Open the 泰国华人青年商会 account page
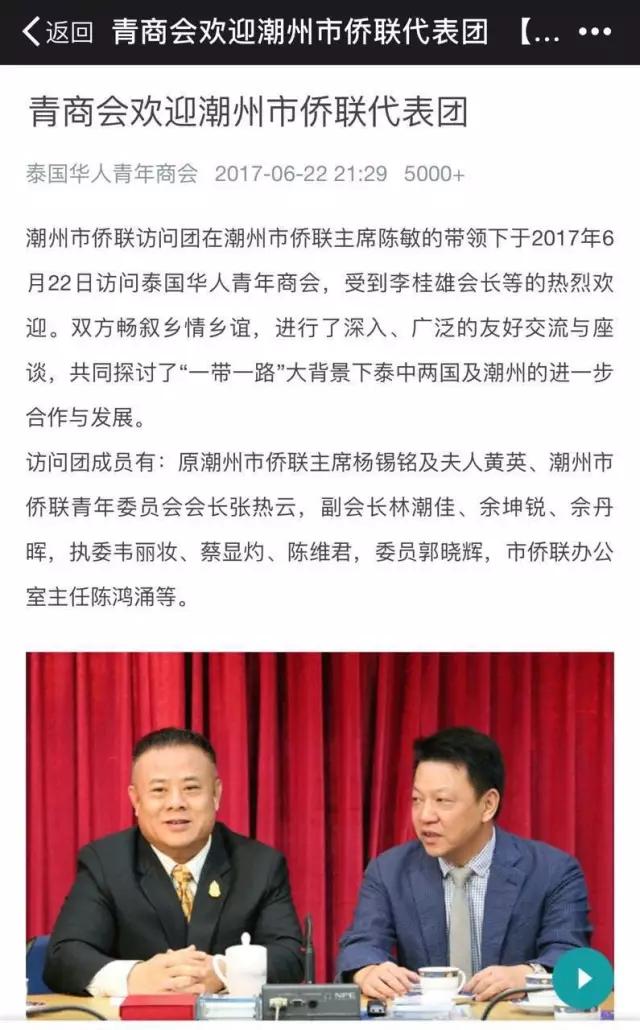 coord(112,173)
